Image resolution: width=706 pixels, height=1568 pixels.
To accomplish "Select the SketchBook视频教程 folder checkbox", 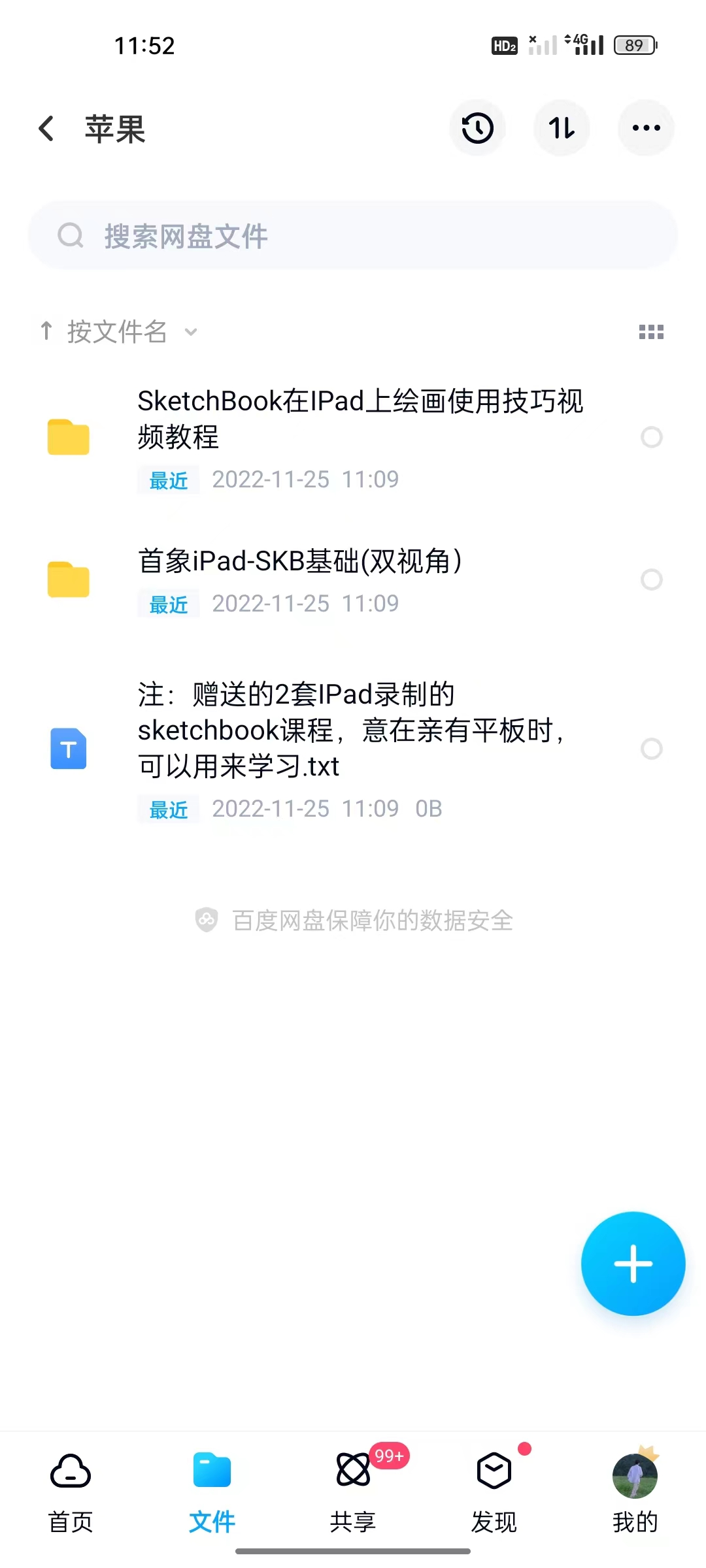I will pyautogui.click(x=652, y=438).
